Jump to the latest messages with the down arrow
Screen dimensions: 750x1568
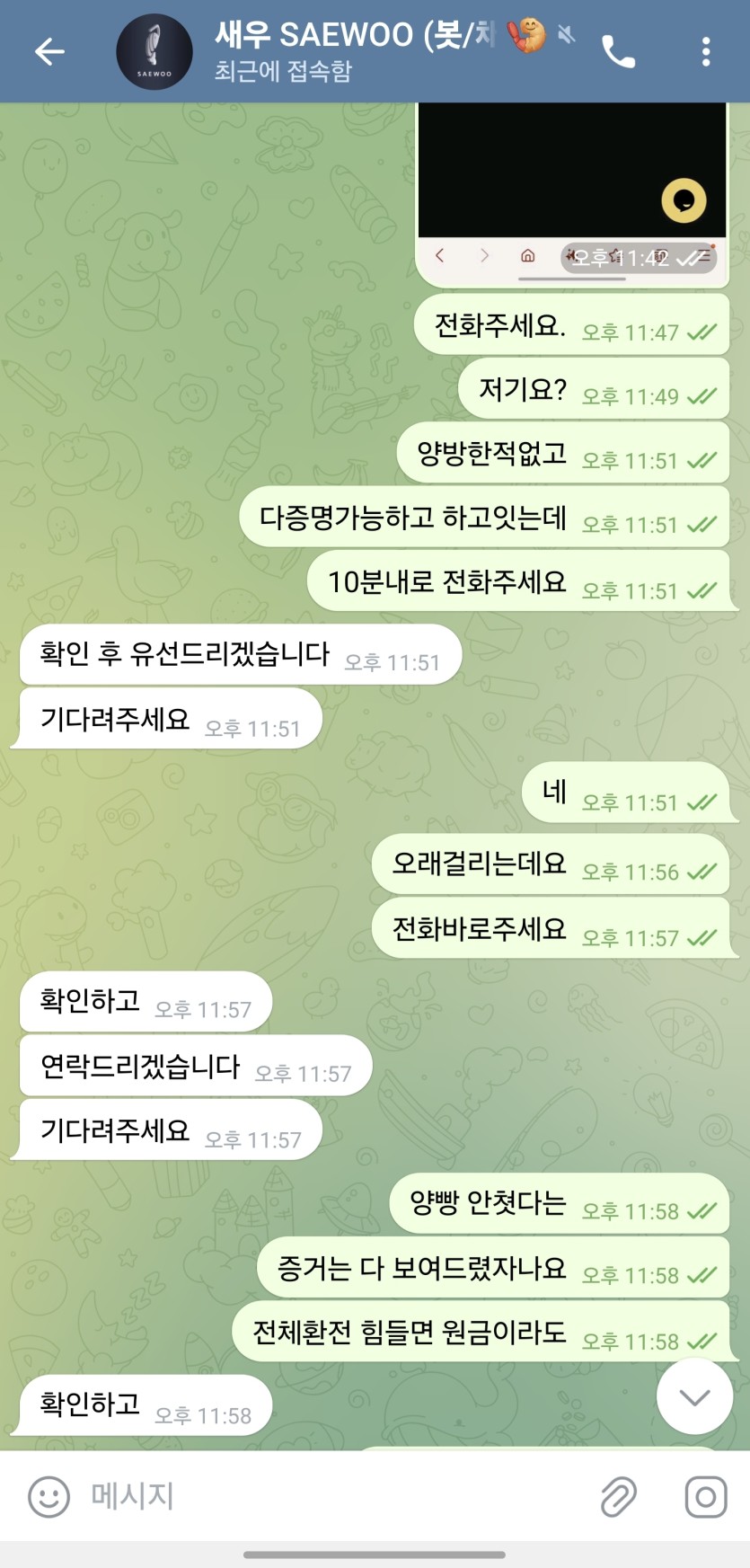point(694,1395)
